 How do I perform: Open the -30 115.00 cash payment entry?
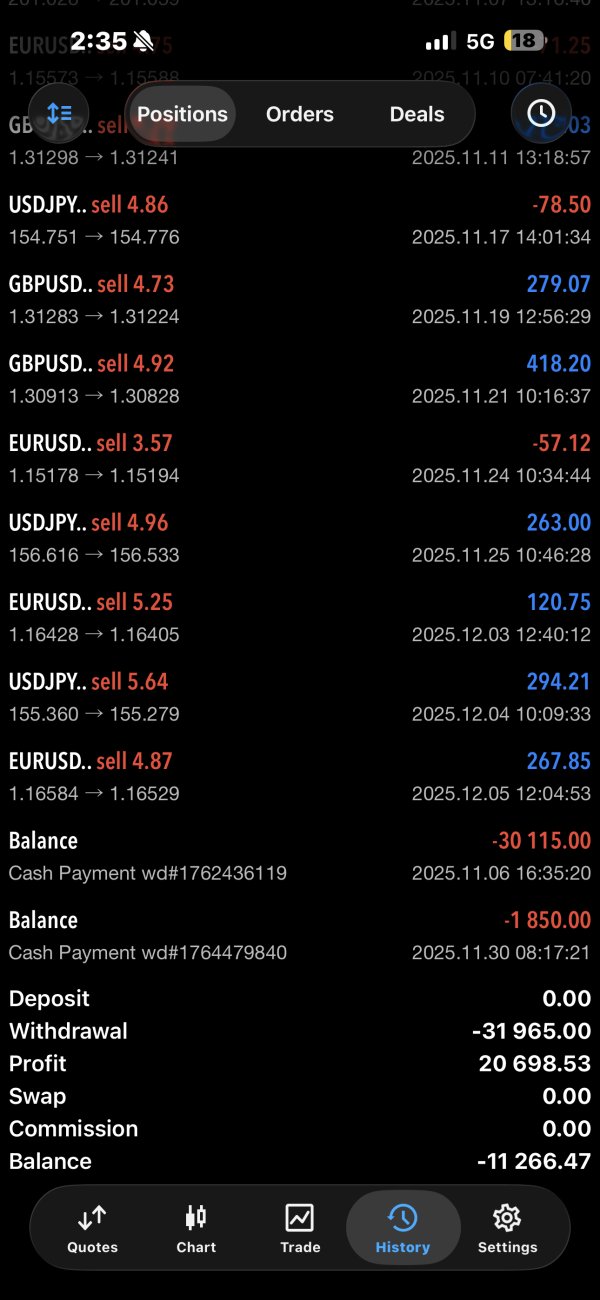pos(300,856)
